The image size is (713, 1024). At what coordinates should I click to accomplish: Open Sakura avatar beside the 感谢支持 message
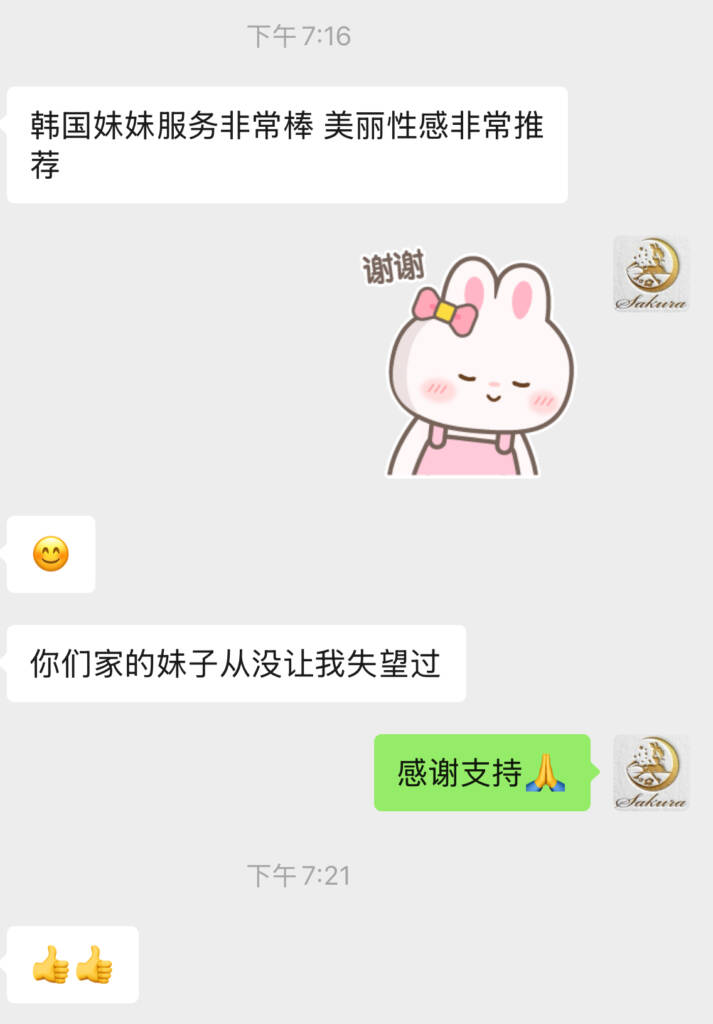[651, 772]
